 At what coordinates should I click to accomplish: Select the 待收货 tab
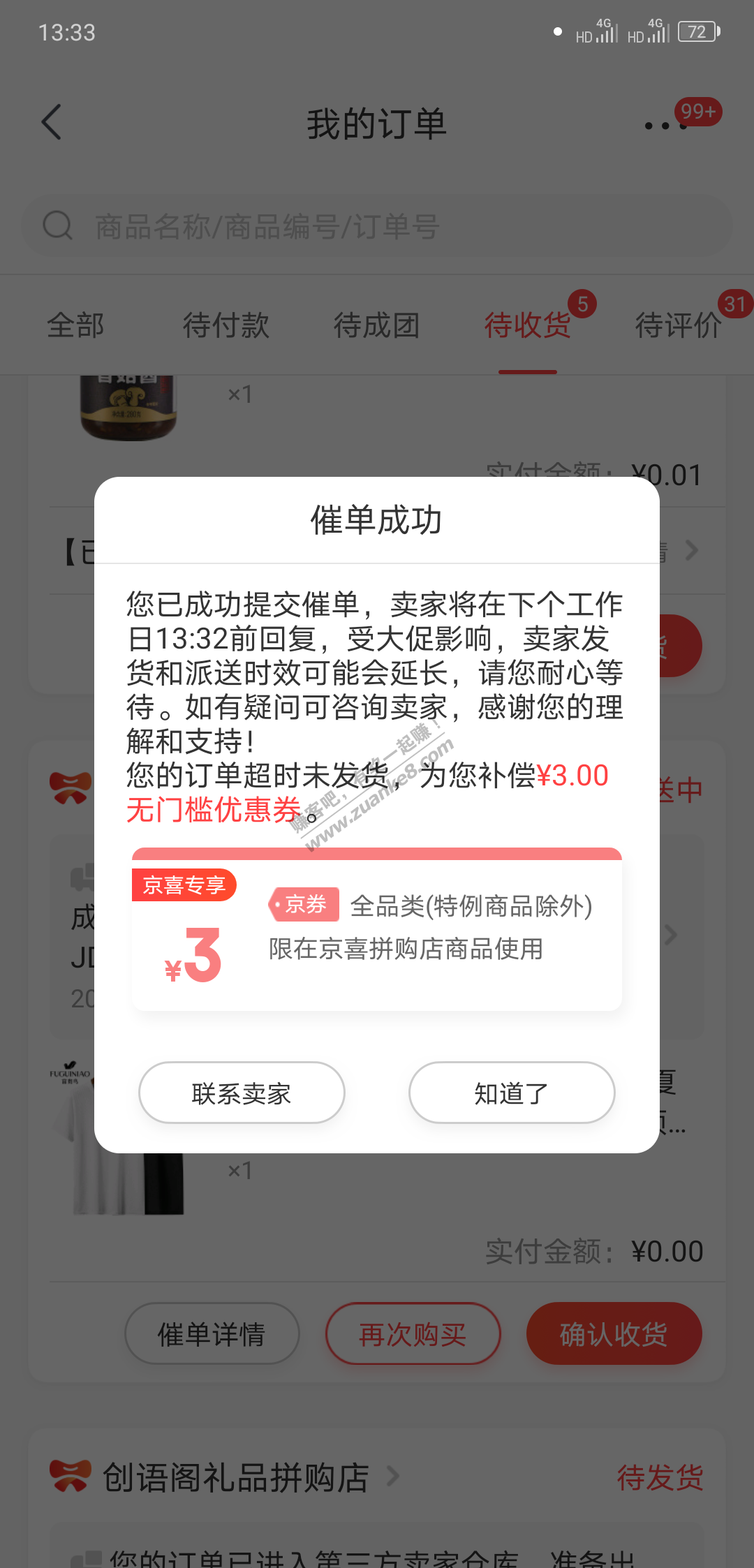pos(528,325)
